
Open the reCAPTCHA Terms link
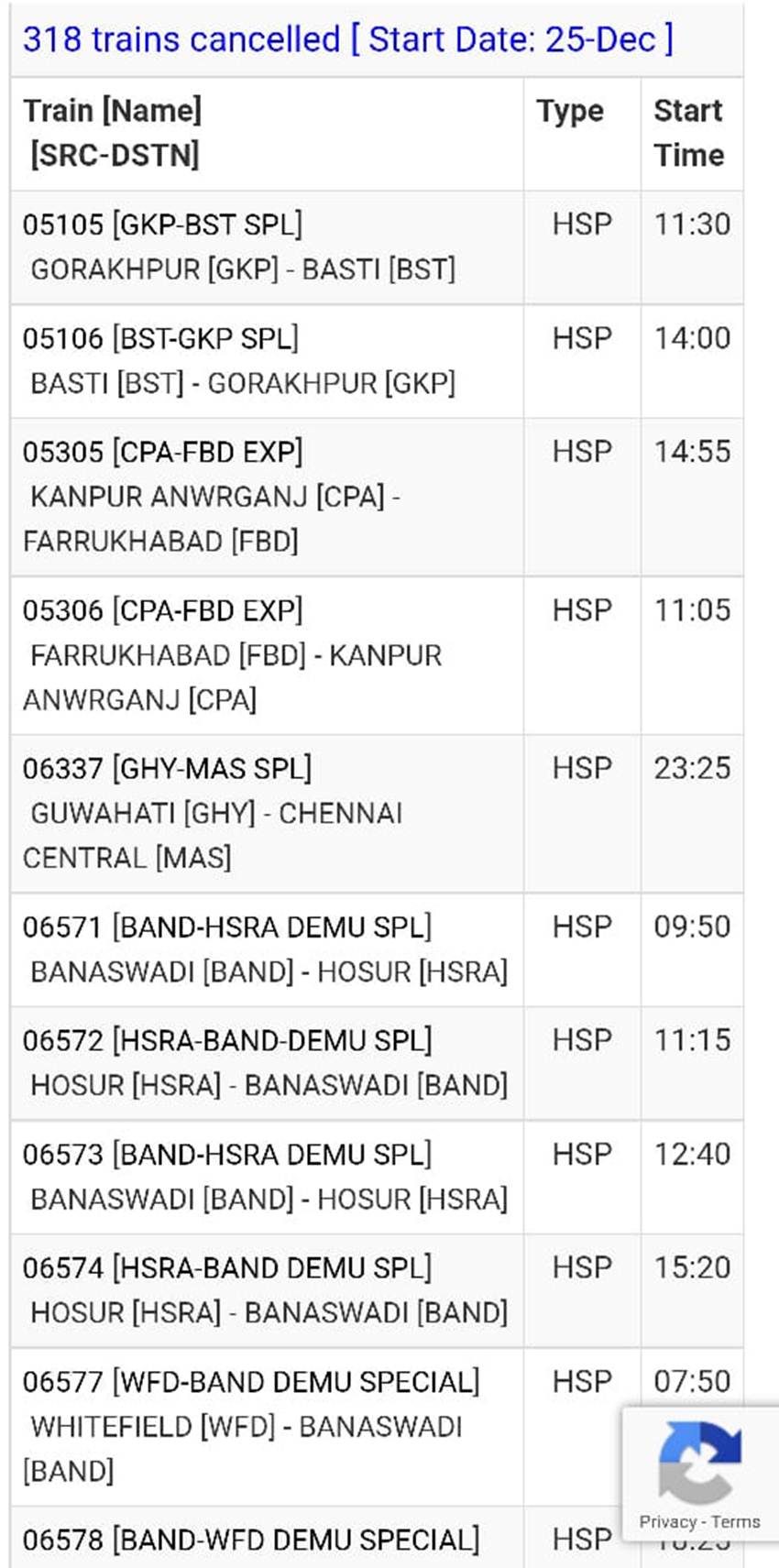point(736,1521)
